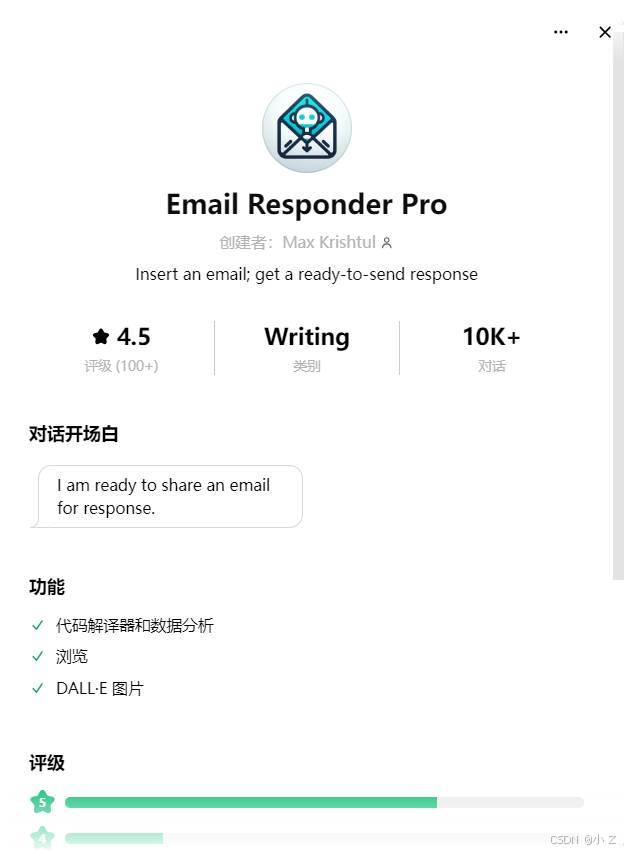The width and height of the screenshot is (624, 851).
Task: Close the Email Responder Pro dialog
Action: tap(605, 32)
